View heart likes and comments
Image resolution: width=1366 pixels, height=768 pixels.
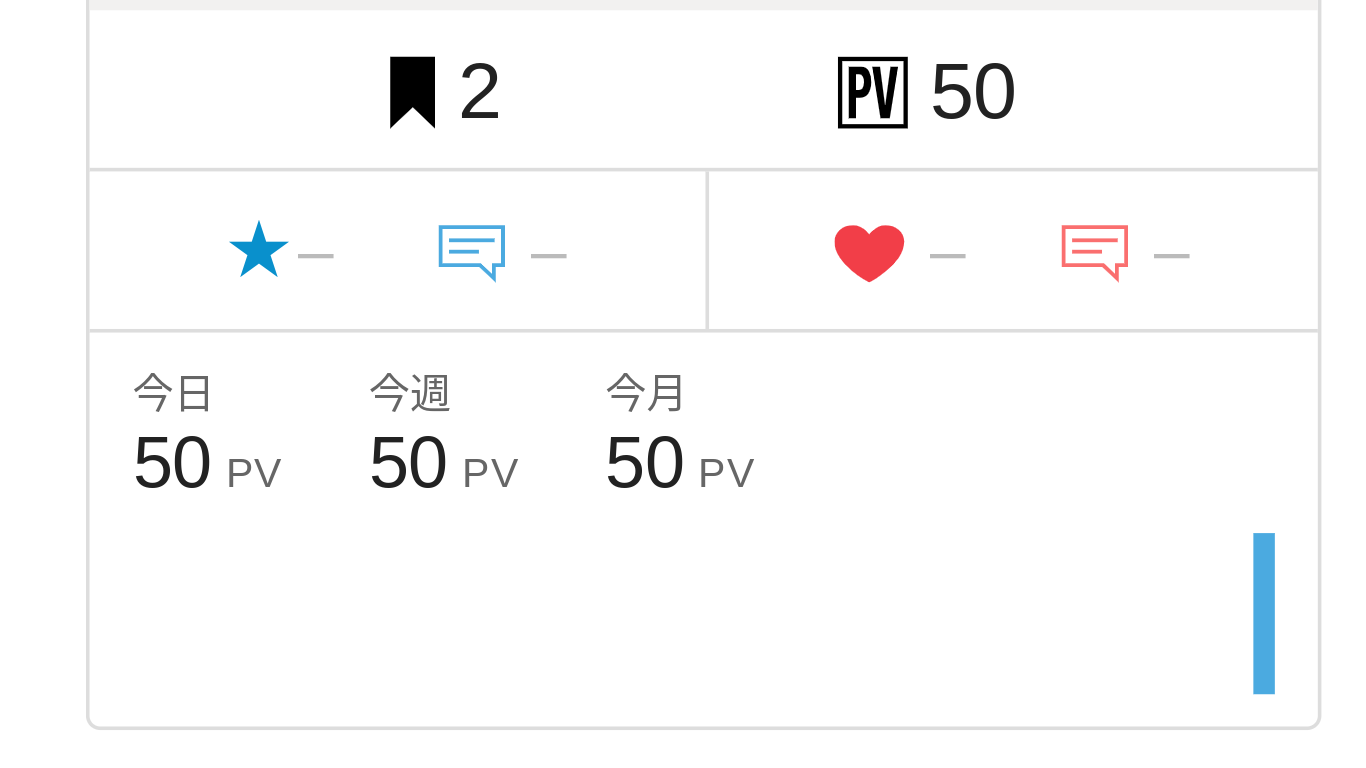click(1012, 251)
